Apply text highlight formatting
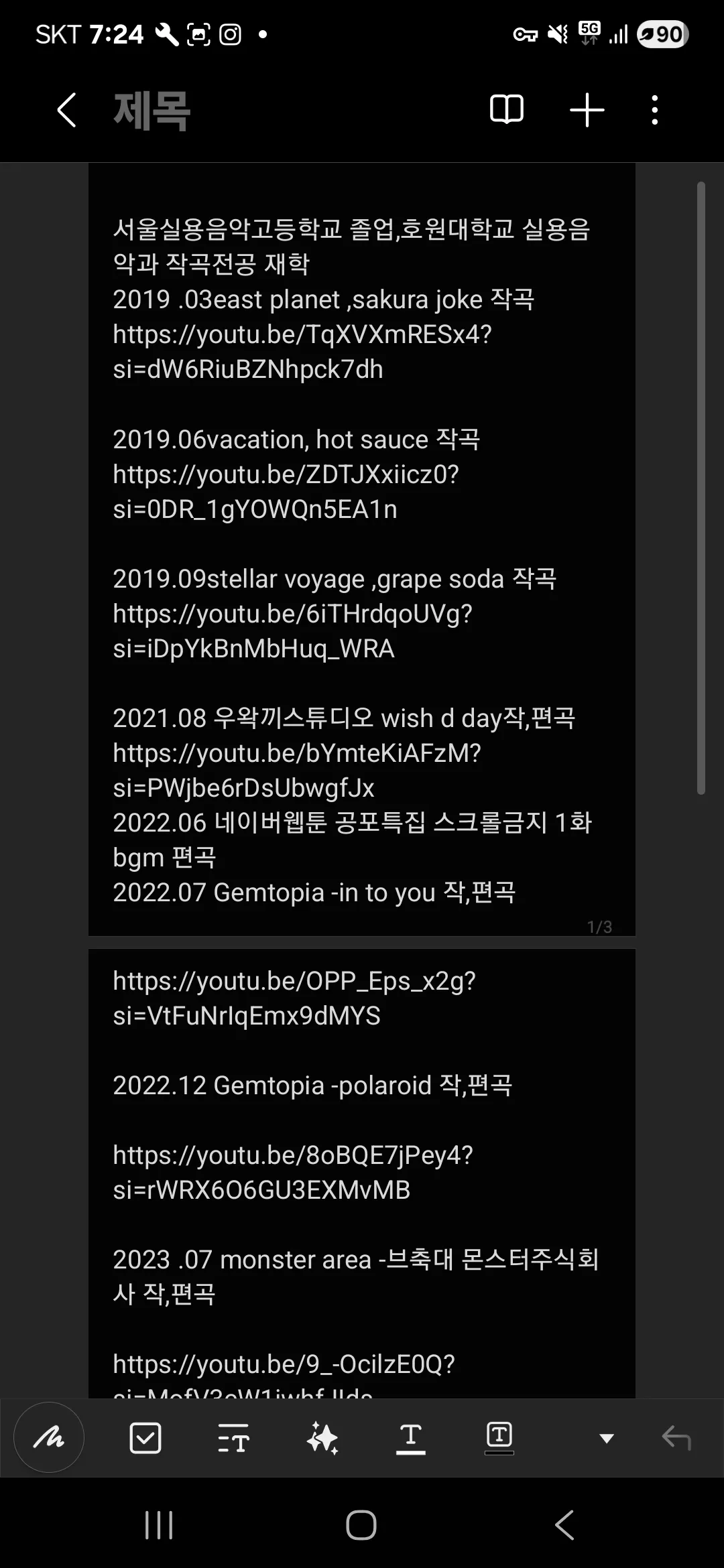This screenshot has height=1568, width=724. (499, 1437)
